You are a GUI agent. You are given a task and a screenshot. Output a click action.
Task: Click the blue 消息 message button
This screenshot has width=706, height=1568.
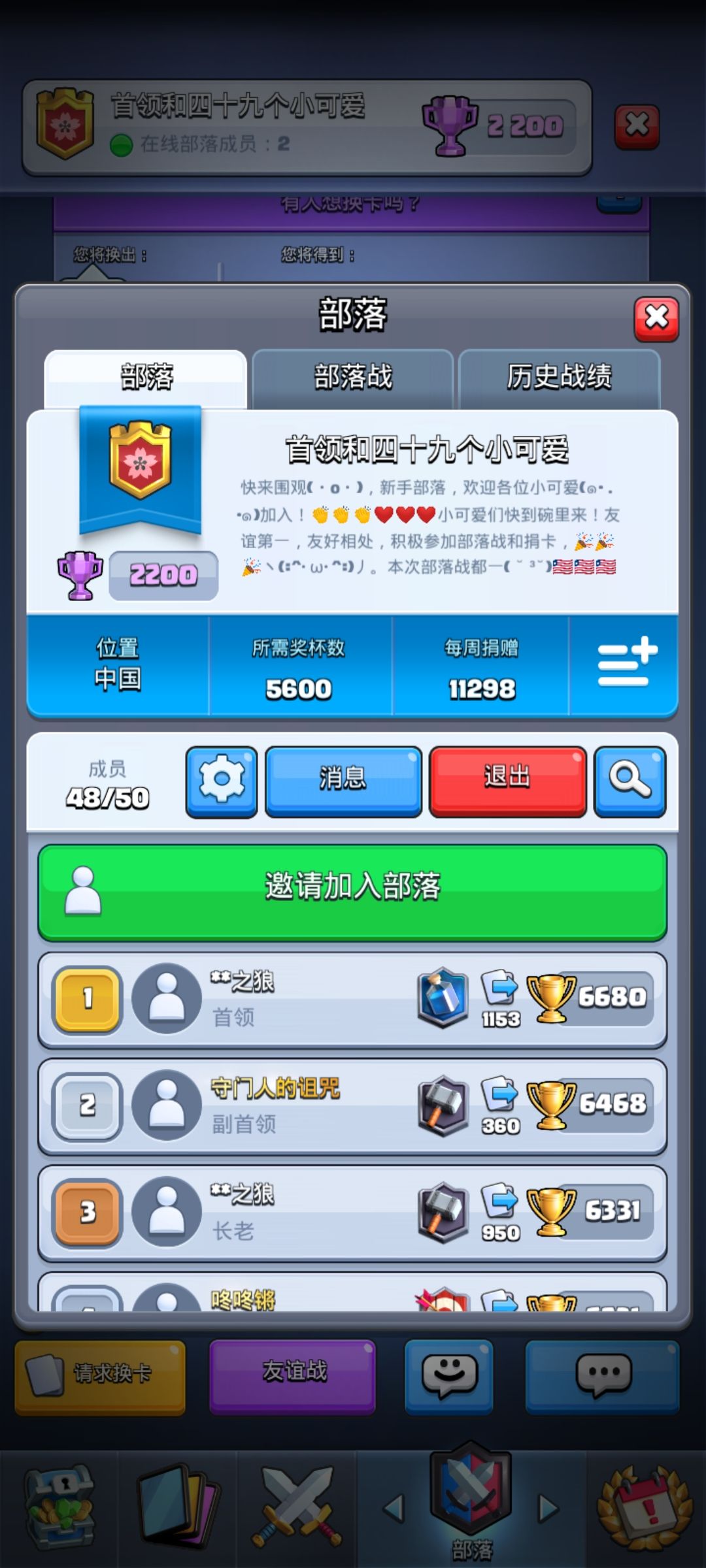pos(343,782)
